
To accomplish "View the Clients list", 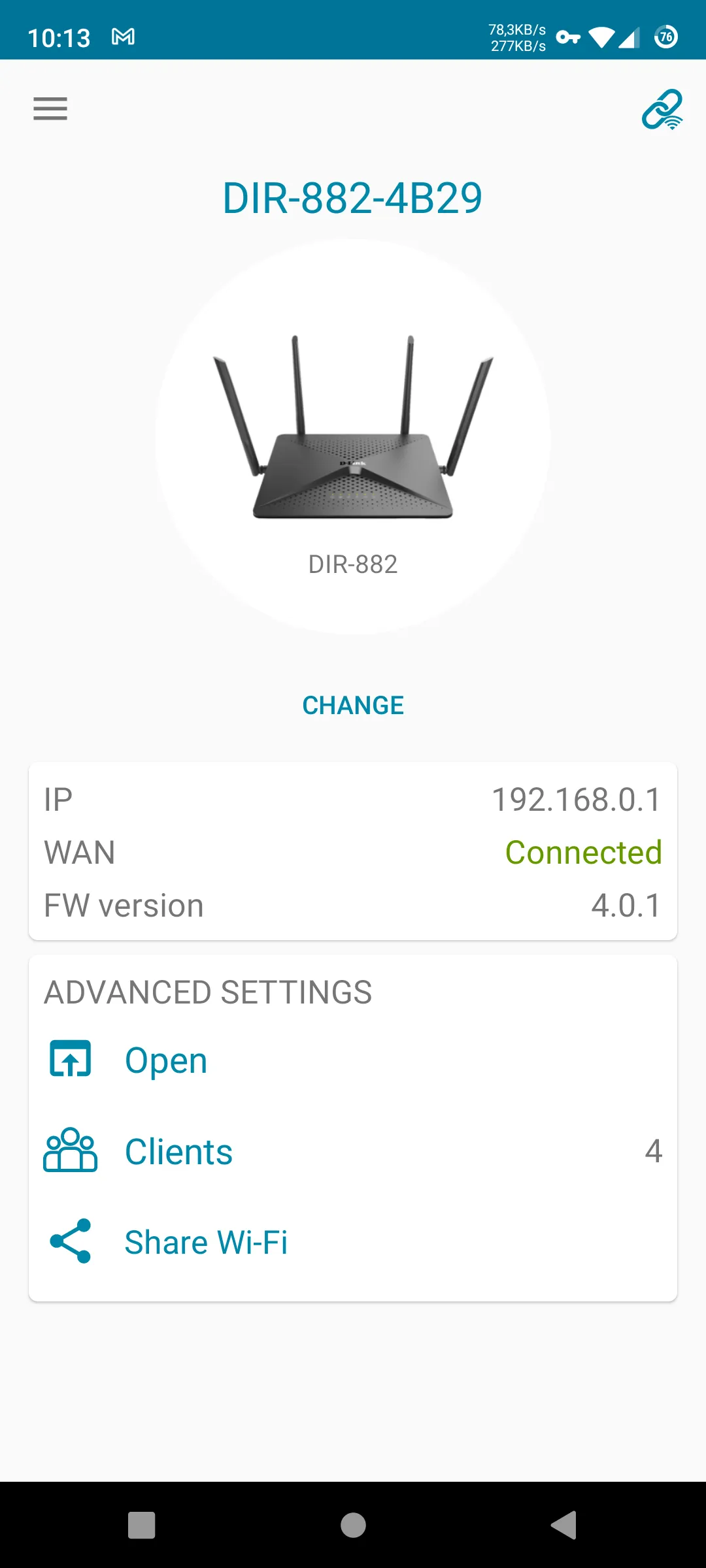I will pos(178,1151).
